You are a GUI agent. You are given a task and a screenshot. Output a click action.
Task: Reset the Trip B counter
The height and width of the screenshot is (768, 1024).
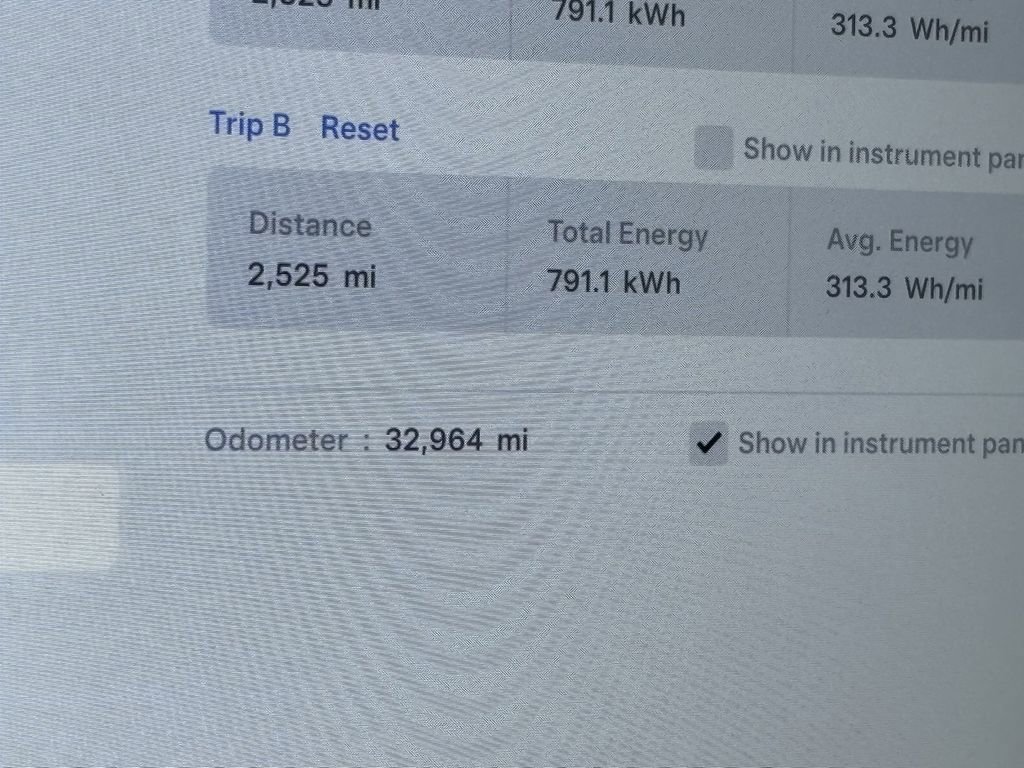[x=360, y=128]
